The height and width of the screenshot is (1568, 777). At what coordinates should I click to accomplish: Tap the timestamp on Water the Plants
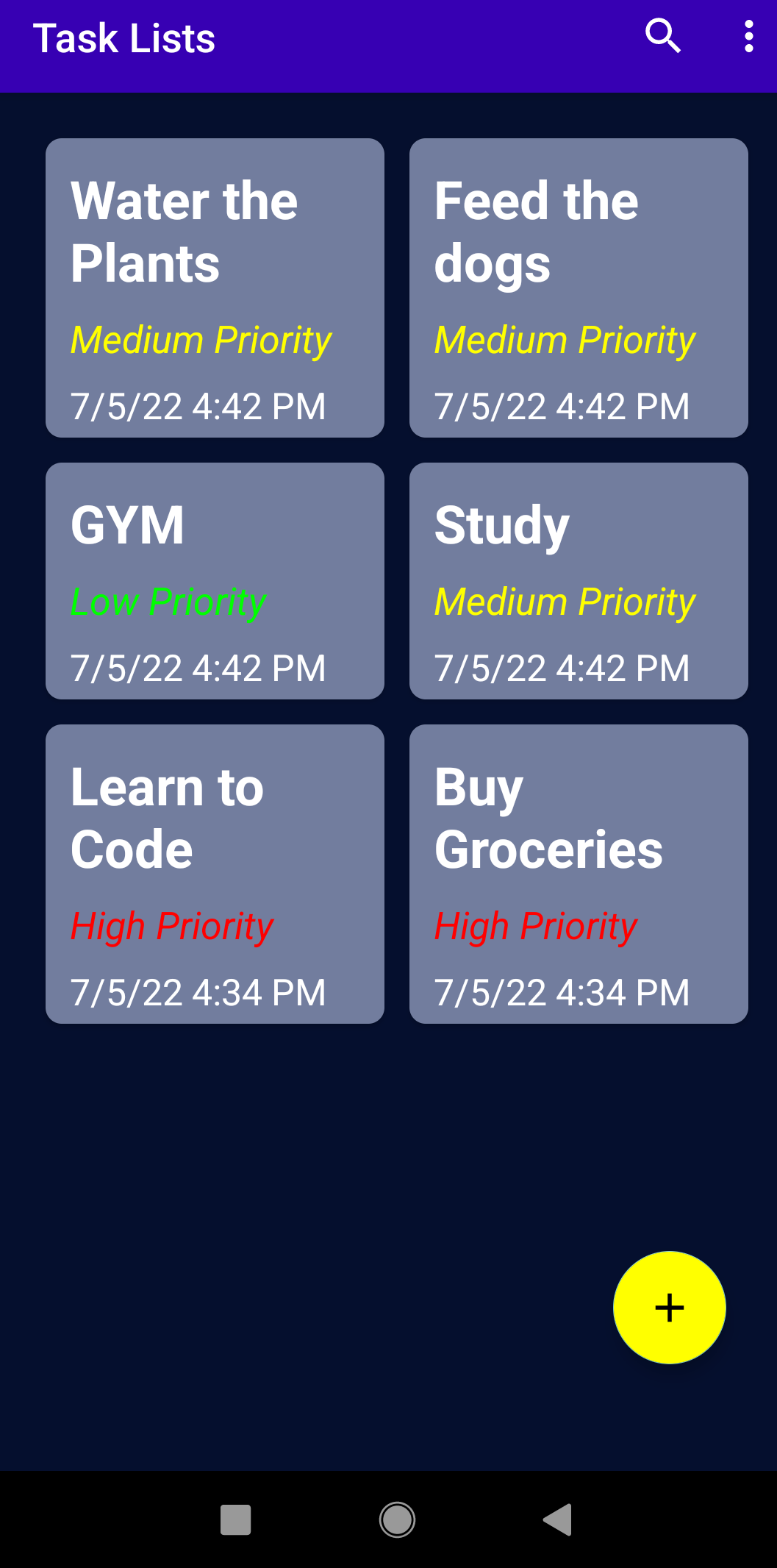[198, 405]
